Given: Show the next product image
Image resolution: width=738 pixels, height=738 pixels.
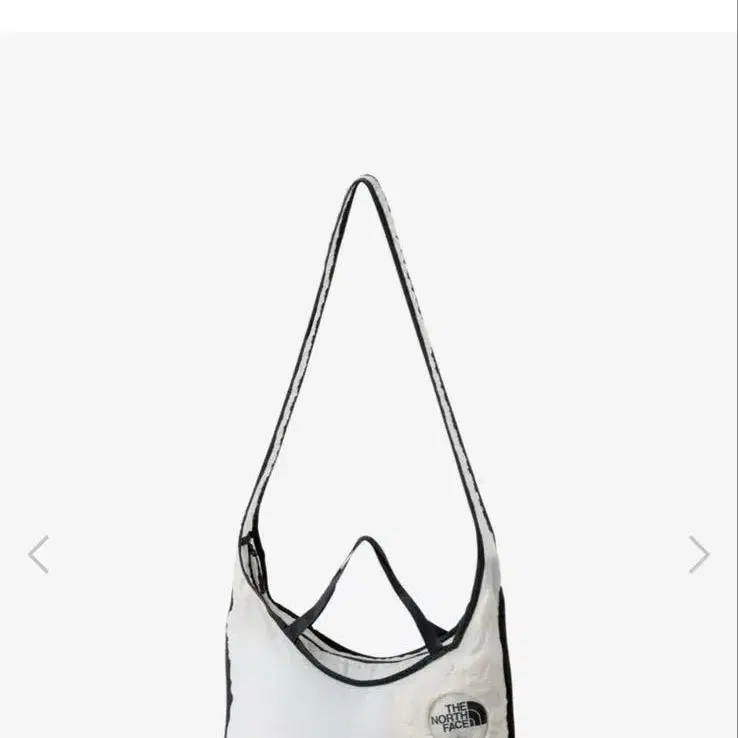Looking at the screenshot, I should click(698, 554).
